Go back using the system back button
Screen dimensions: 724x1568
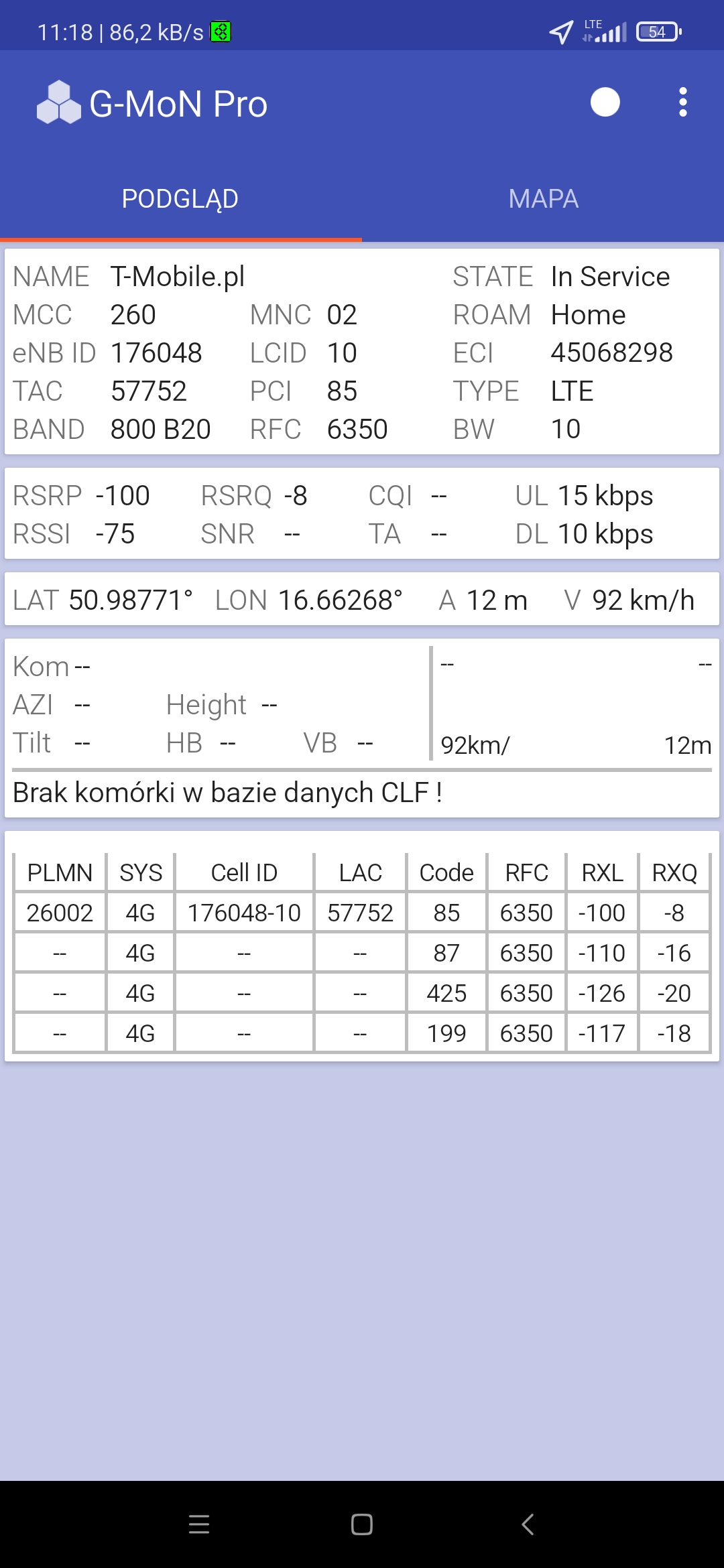[x=528, y=1524]
